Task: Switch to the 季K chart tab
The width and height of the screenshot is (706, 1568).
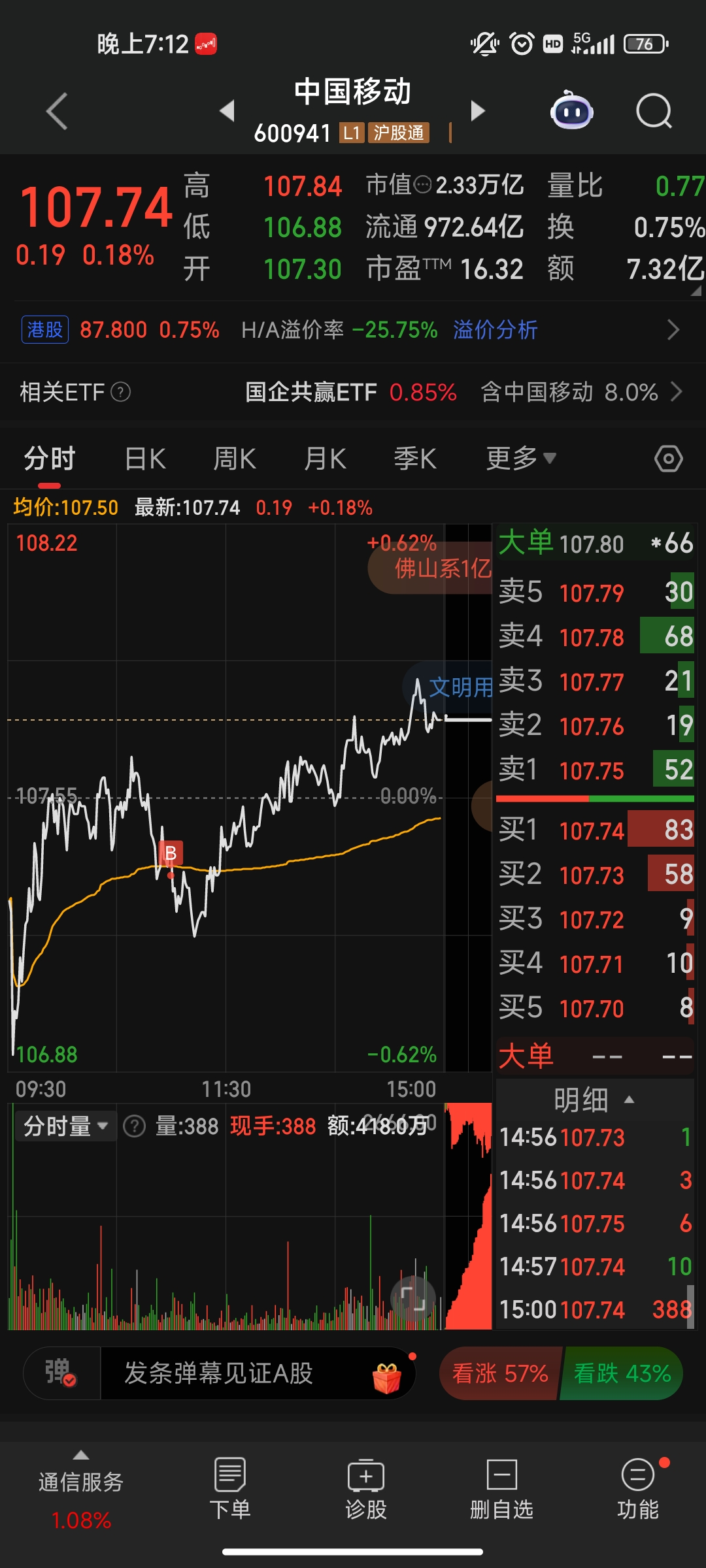Action: pyautogui.click(x=415, y=459)
